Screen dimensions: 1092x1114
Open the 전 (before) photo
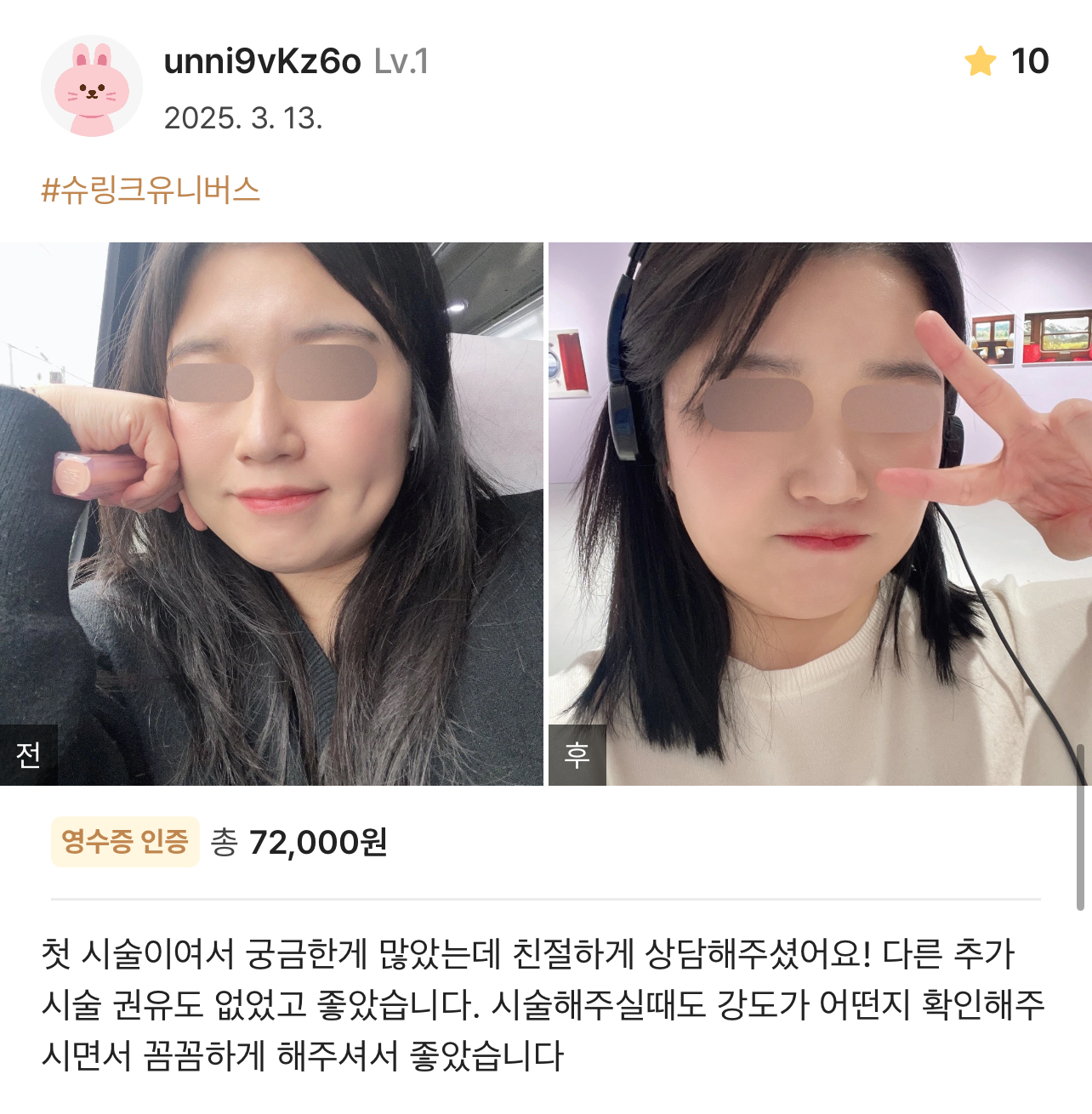270,513
